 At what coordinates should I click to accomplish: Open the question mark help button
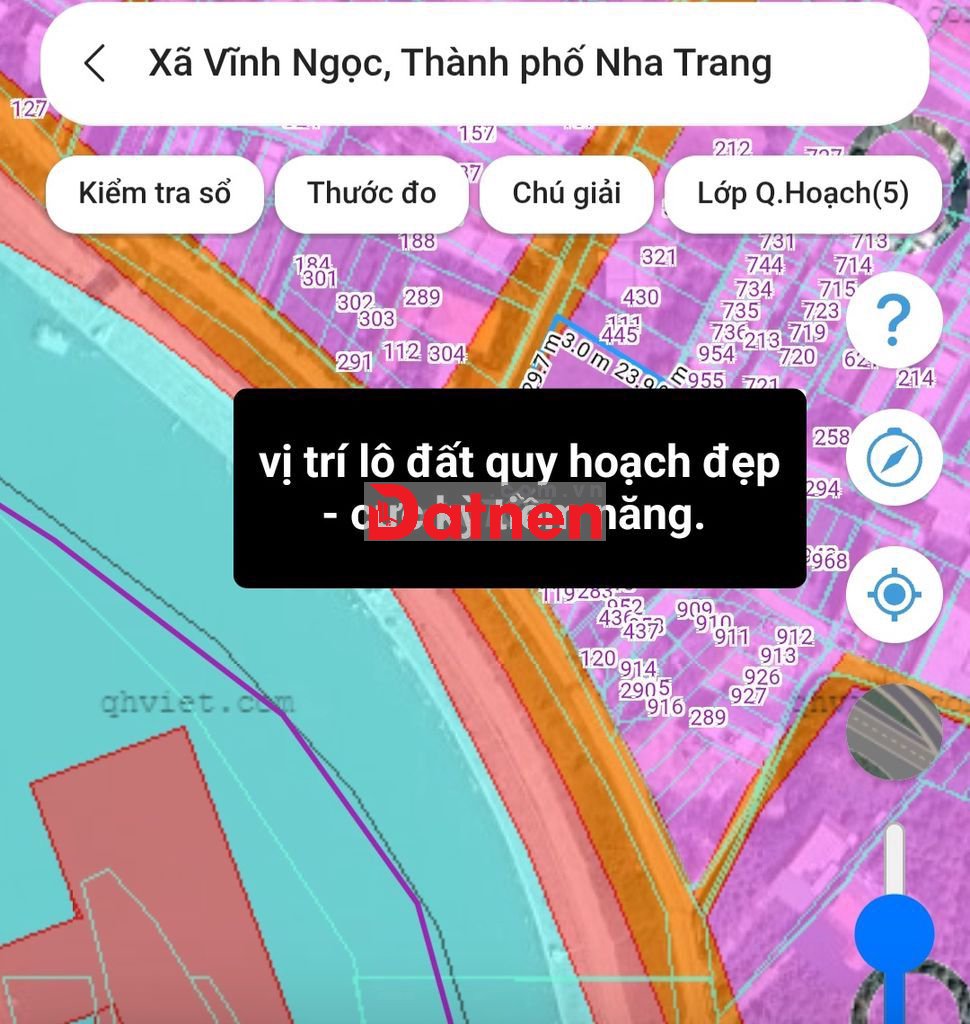pyautogui.click(x=893, y=321)
